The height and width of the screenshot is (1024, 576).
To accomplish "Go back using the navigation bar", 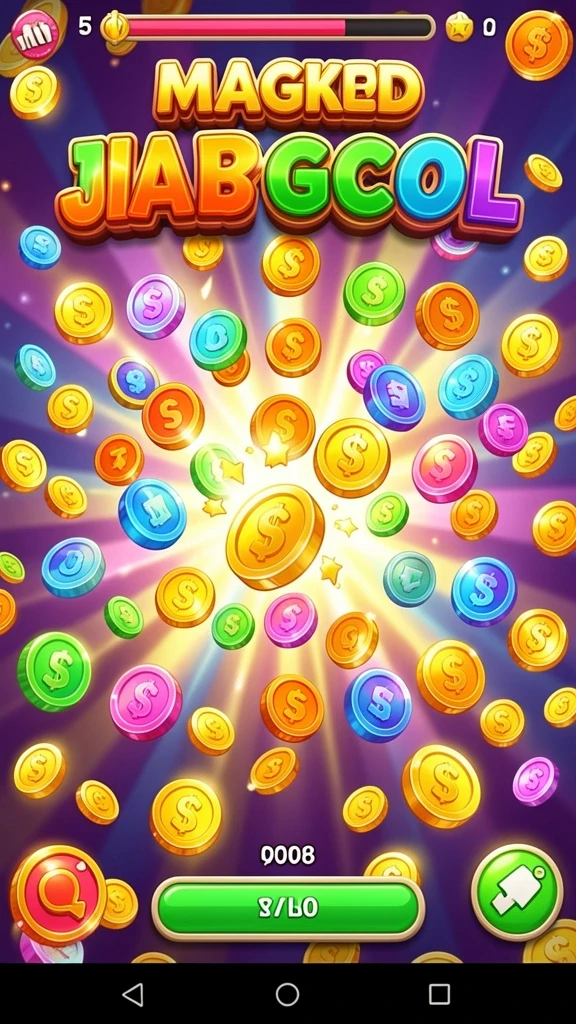I will (x=133, y=994).
